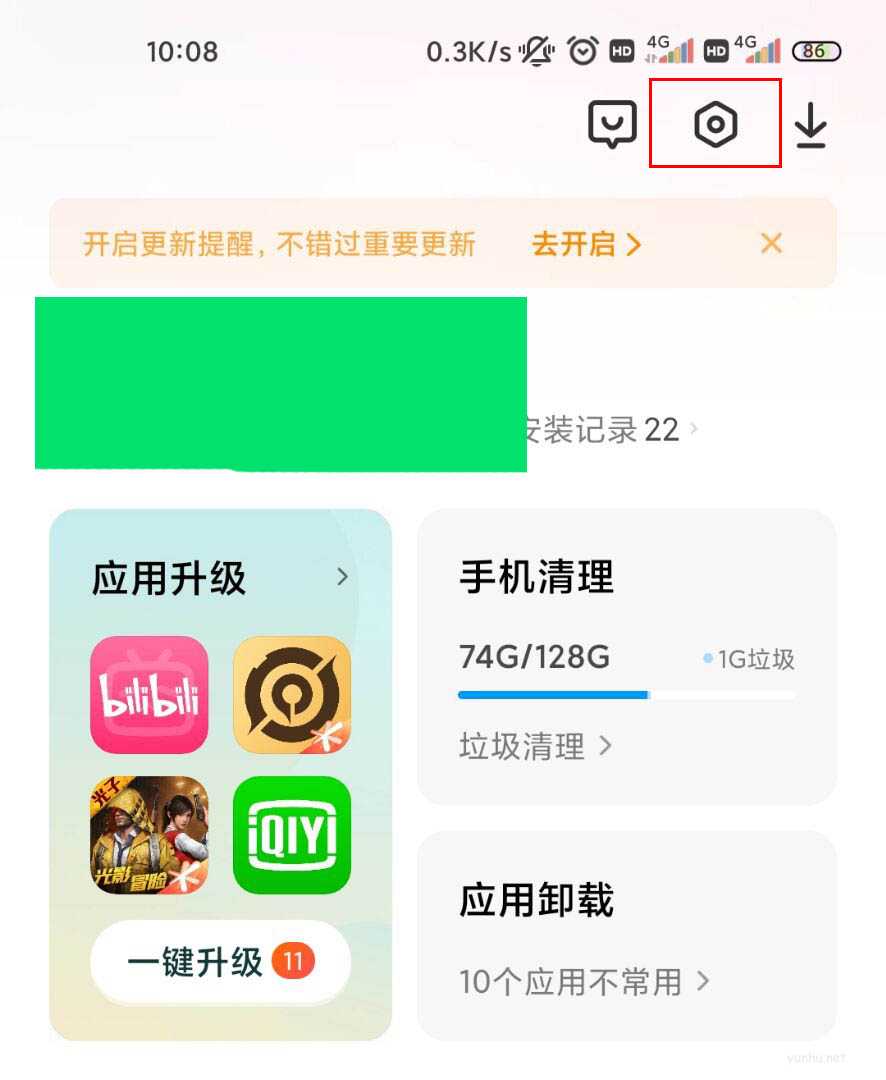Select the iQIYI app to update
The width and height of the screenshot is (886, 1080).
click(292, 835)
